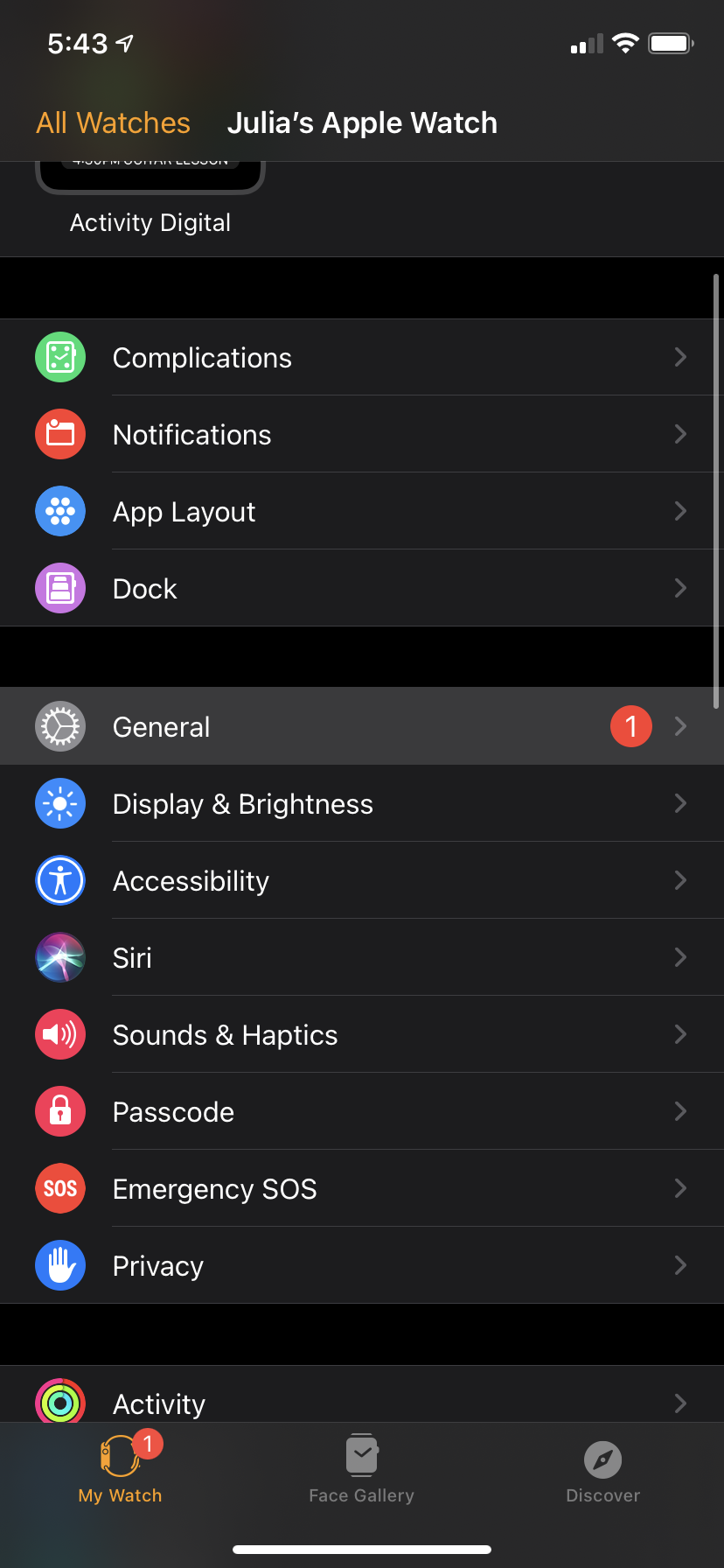Open Privacy settings via the hand icon
724x1568 pixels.
(59, 1265)
